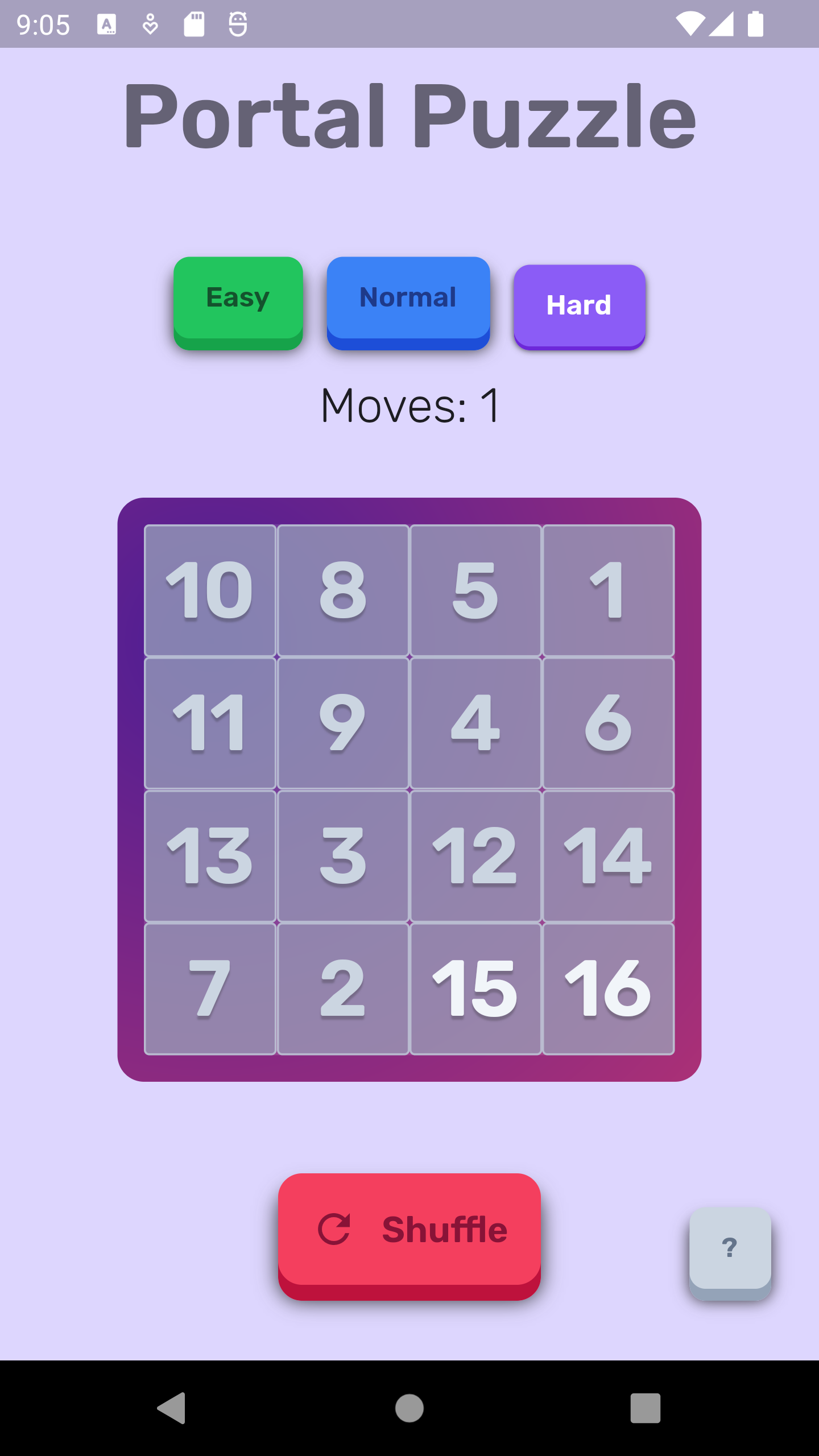The width and height of the screenshot is (819, 1456).
Task: Tap tile number 11
Action: pyautogui.click(x=210, y=723)
